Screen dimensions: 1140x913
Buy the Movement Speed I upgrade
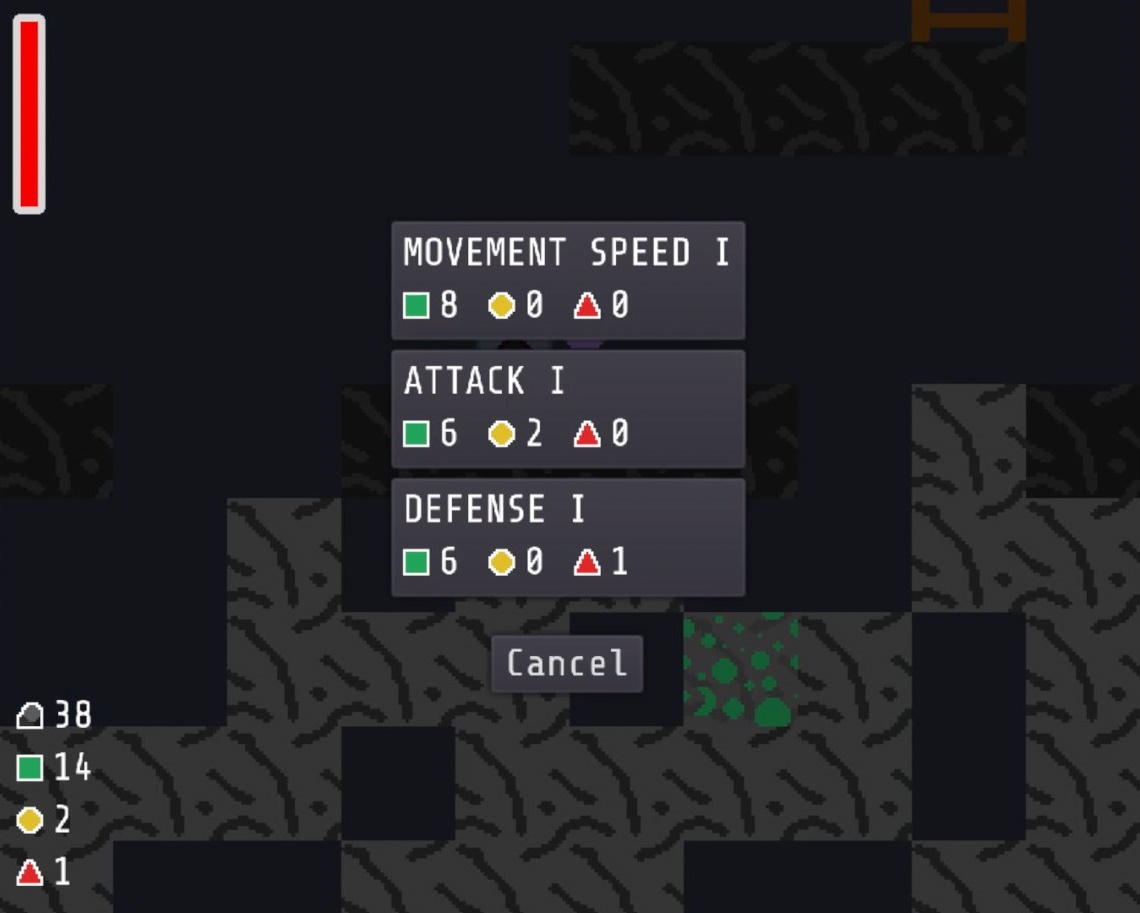click(567, 280)
